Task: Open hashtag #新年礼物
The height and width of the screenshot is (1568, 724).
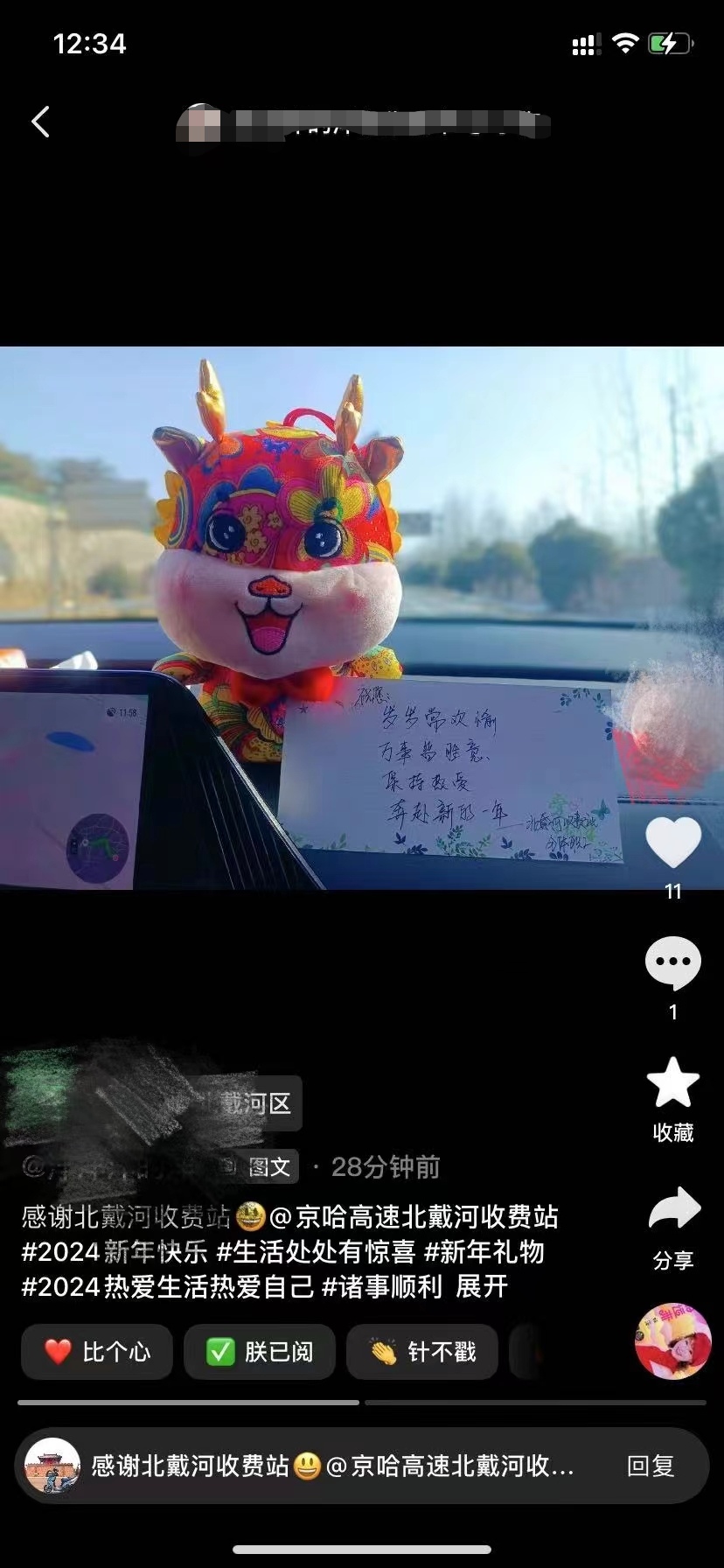Action: click(484, 1252)
